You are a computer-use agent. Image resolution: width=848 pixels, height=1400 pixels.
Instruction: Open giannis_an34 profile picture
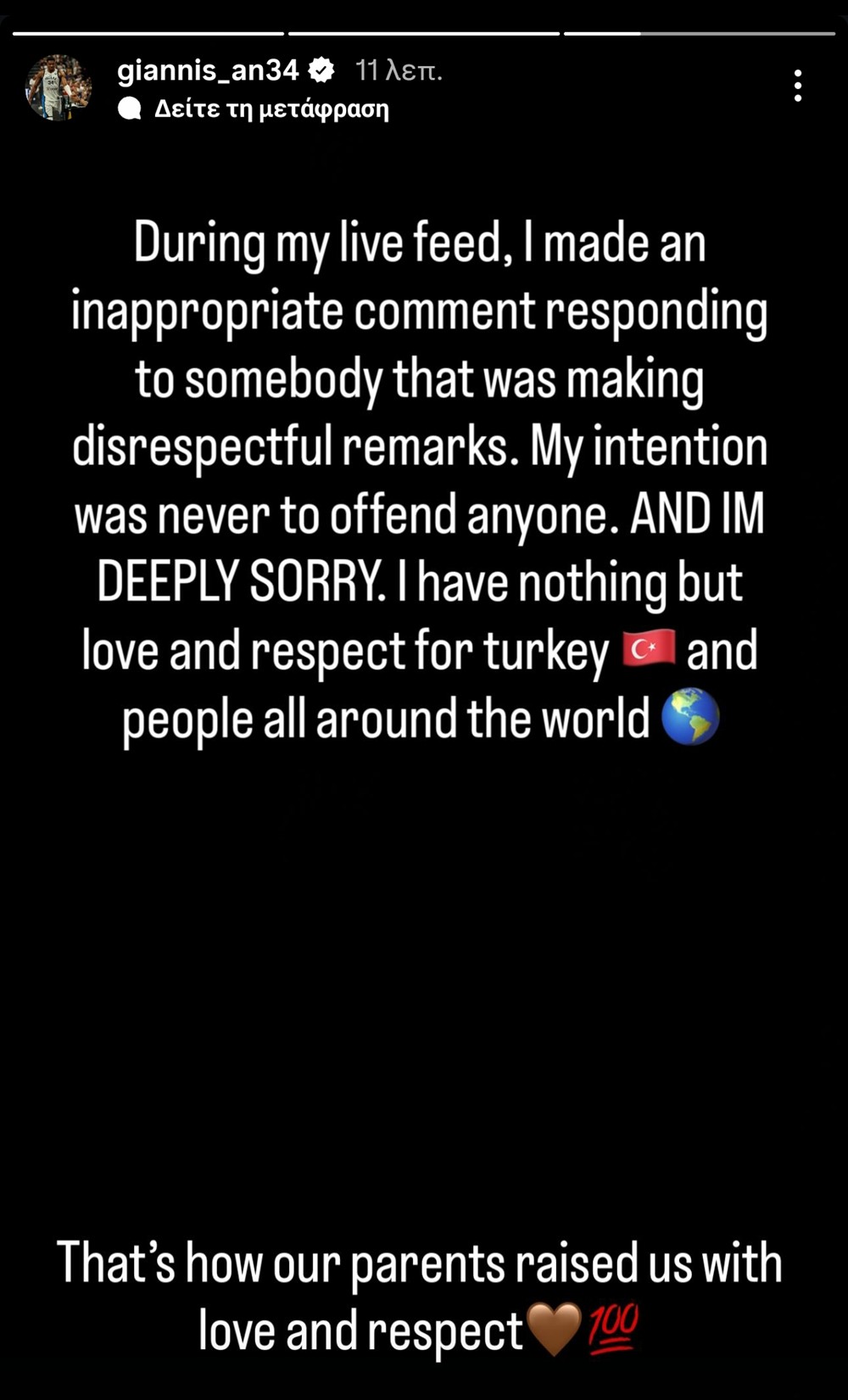[59, 88]
